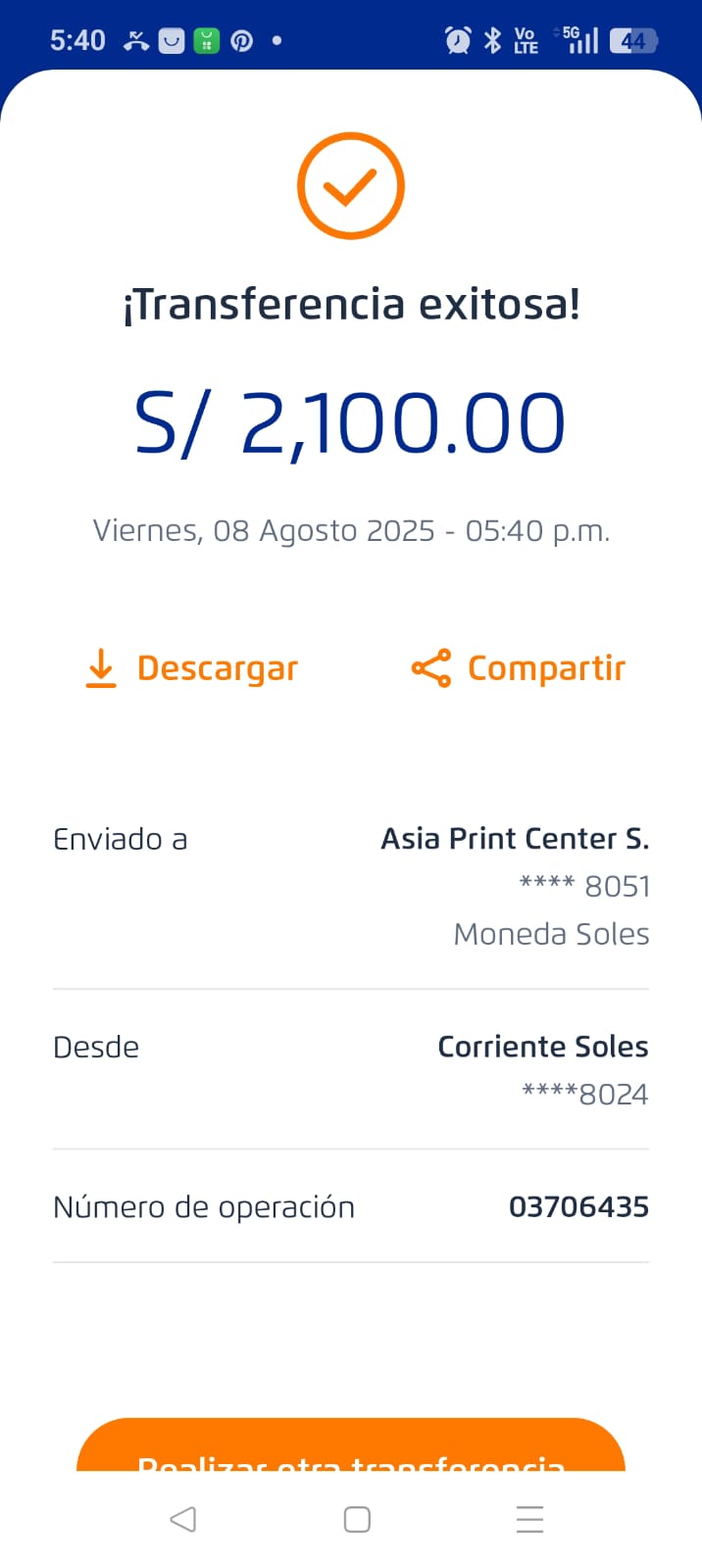The height and width of the screenshot is (1568, 702).
Task: Tap Realizar otra transferencia button
Action: (x=351, y=1448)
